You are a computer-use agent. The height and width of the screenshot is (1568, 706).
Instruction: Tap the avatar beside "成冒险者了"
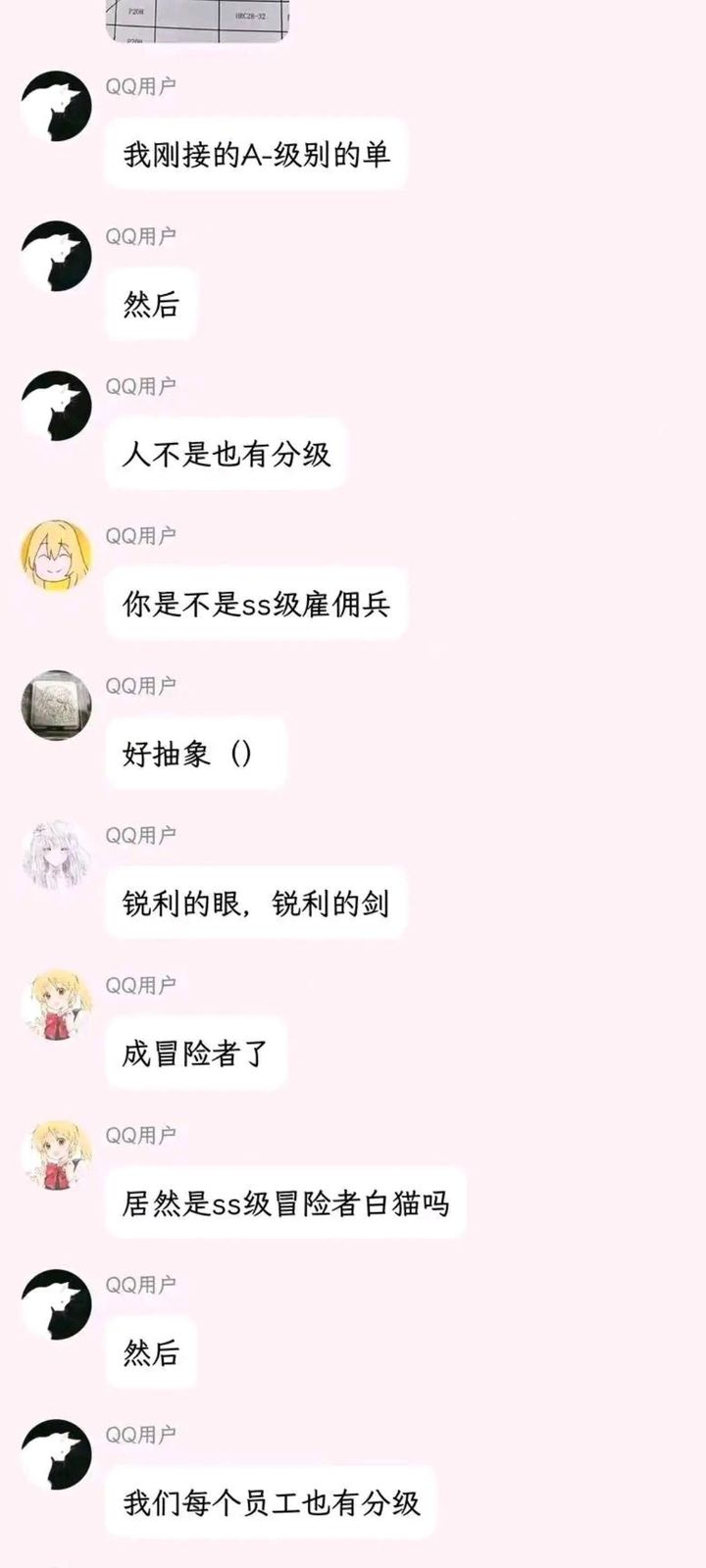pyautogui.click(x=57, y=1005)
